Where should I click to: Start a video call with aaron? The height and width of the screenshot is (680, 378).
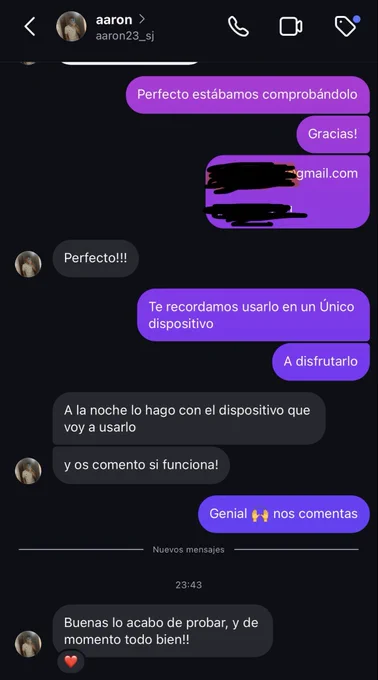click(291, 27)
